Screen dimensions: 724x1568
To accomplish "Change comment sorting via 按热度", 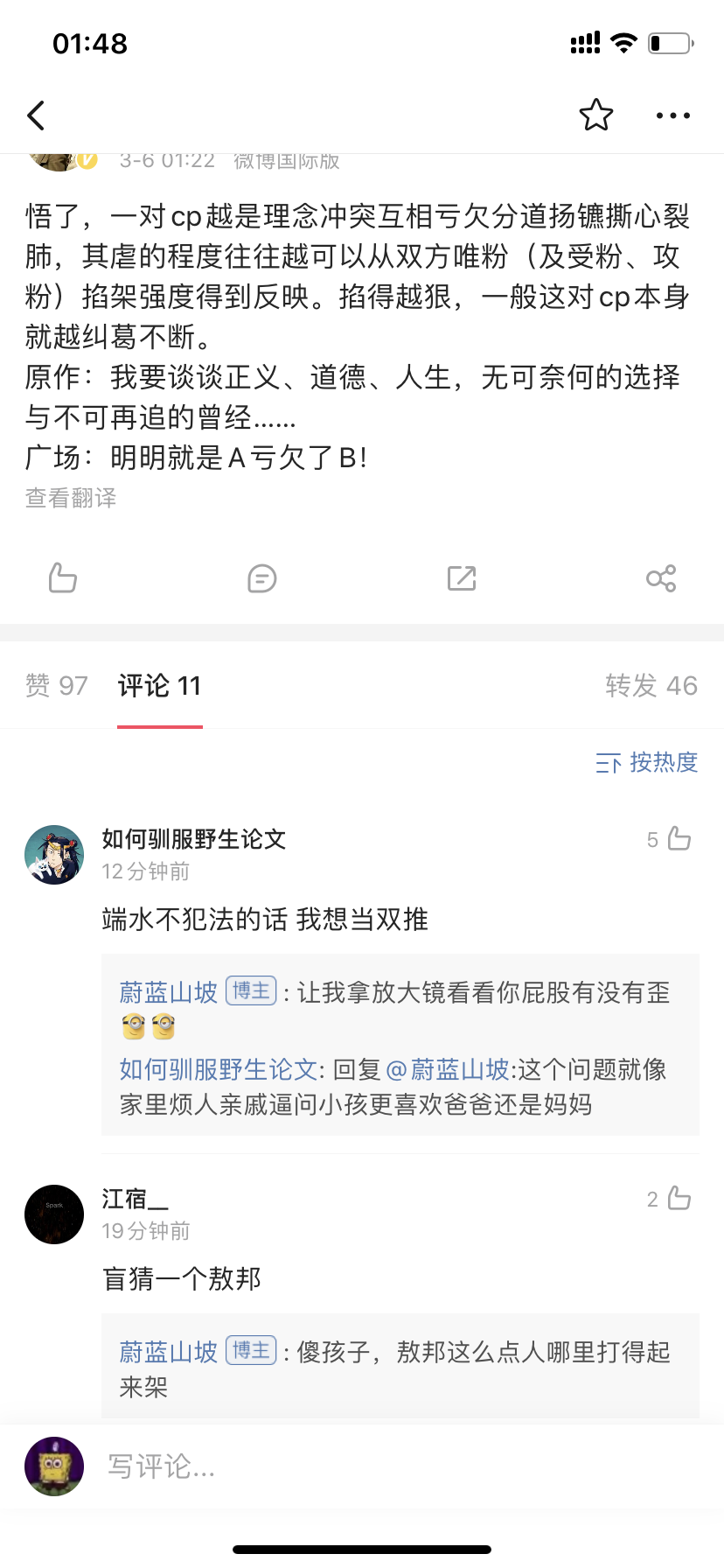I will (x=647, y=762).
